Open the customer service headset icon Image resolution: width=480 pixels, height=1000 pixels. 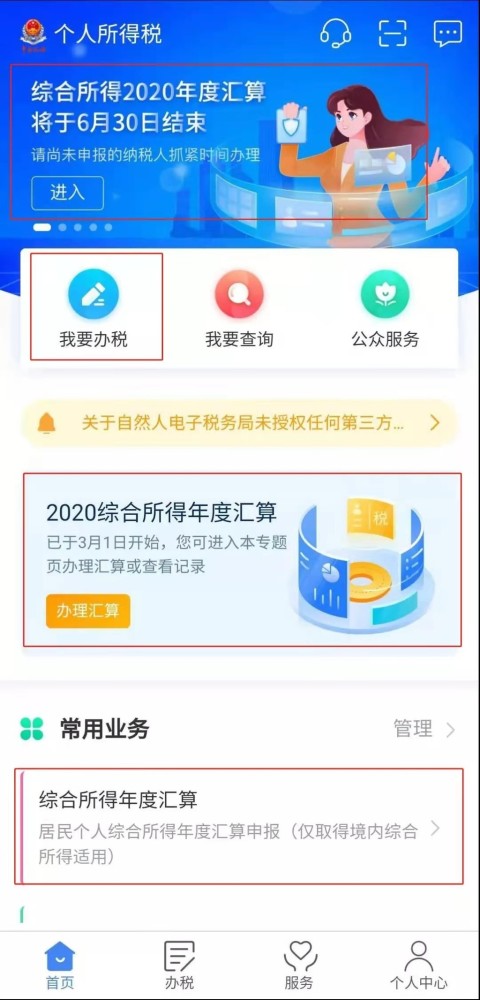(x=336, y=33)
